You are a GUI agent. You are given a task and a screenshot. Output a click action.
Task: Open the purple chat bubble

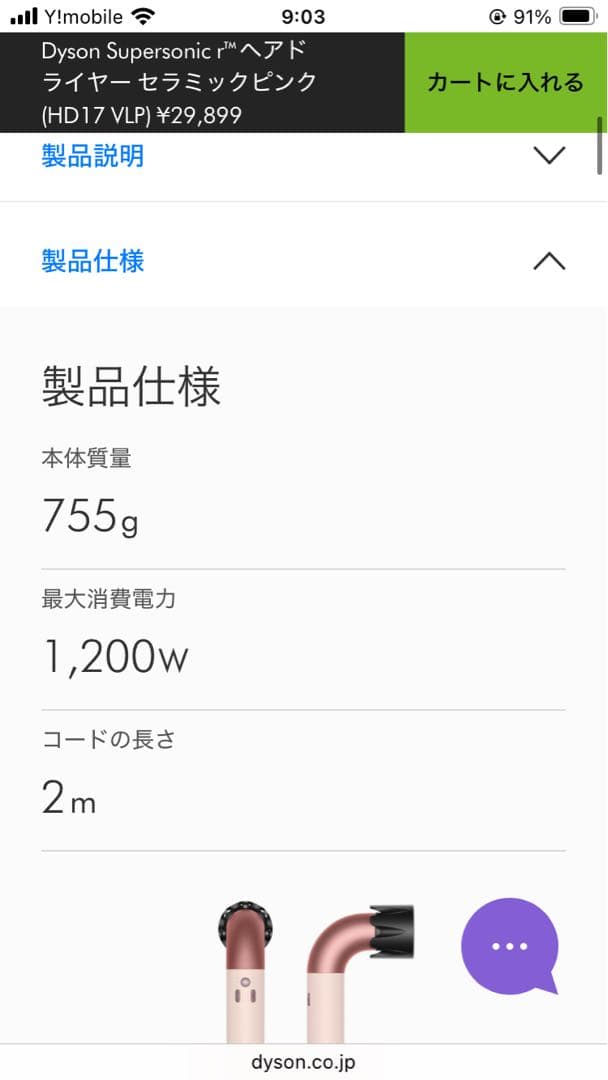[x=509, y=945]
